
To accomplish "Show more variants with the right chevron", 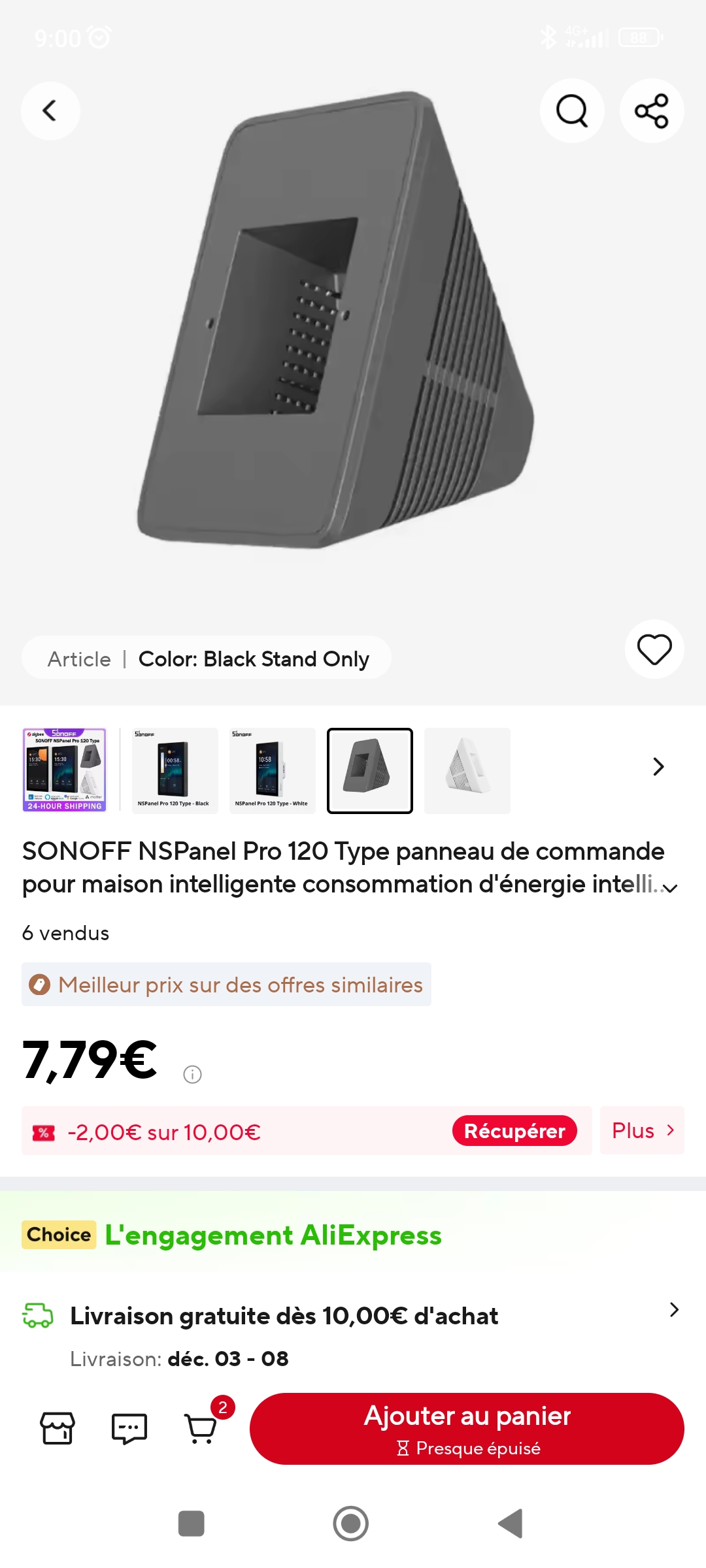I will pyautogui.click(x=658, y=766).
